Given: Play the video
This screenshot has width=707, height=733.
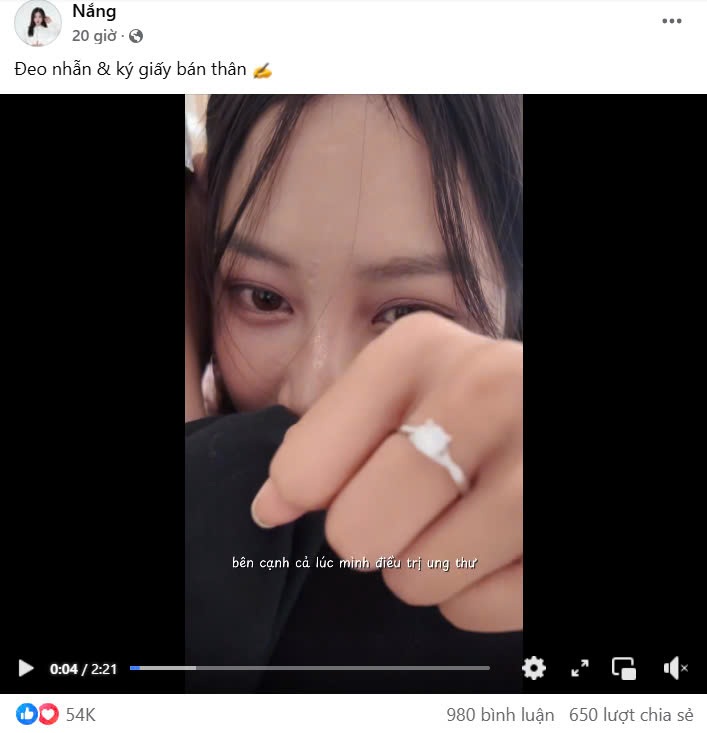Looking at the screenshot, I should tap(26, 668).
